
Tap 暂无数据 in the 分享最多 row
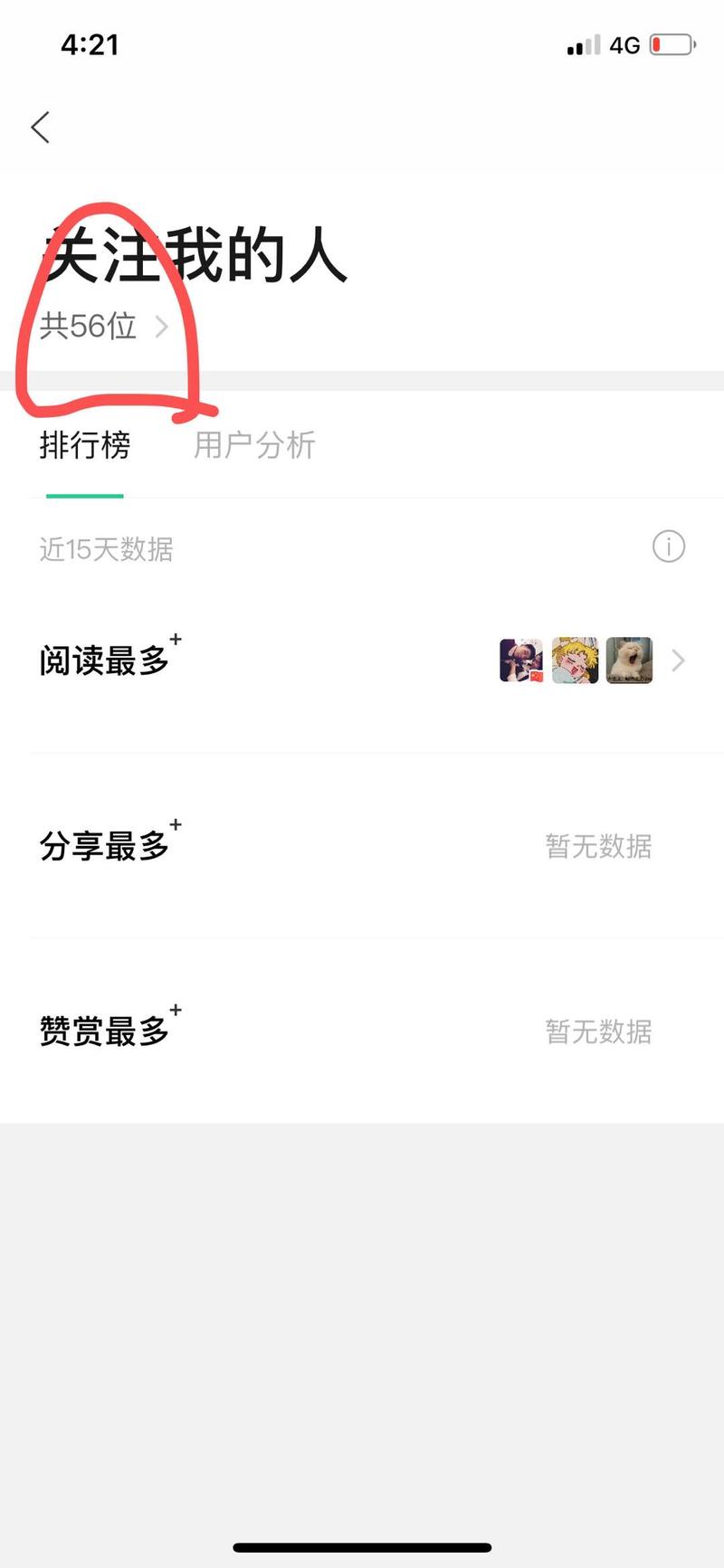click(x=598, y=846)
